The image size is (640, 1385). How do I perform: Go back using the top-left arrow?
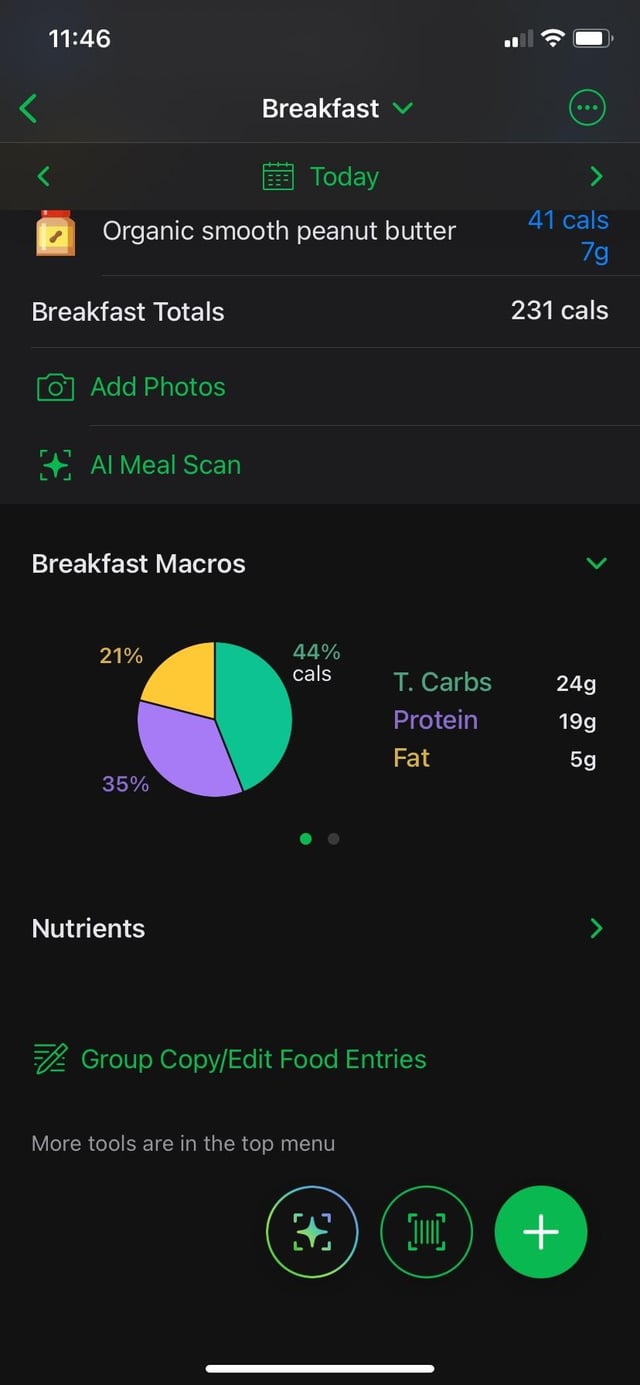(29, 108)
